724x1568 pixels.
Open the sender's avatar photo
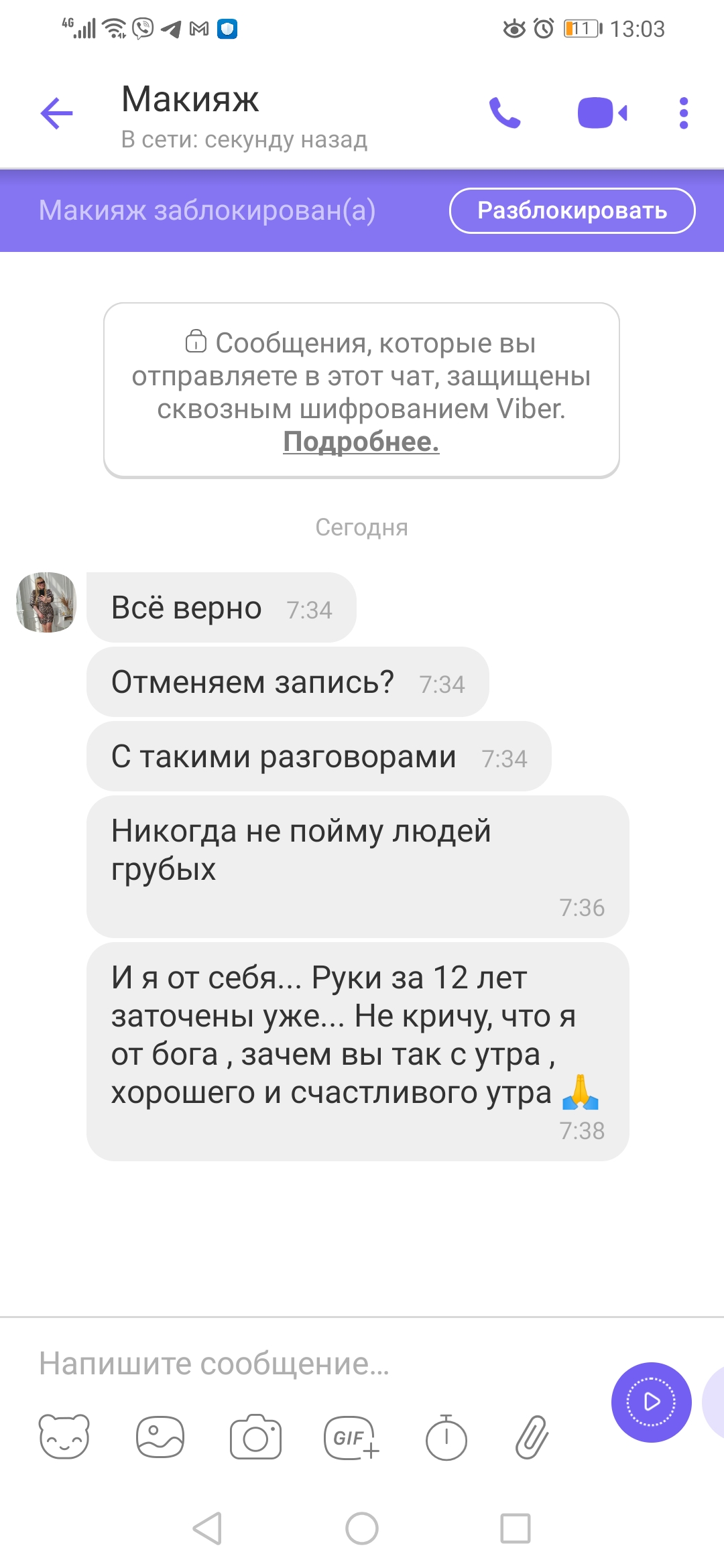(x=46, y=602)
